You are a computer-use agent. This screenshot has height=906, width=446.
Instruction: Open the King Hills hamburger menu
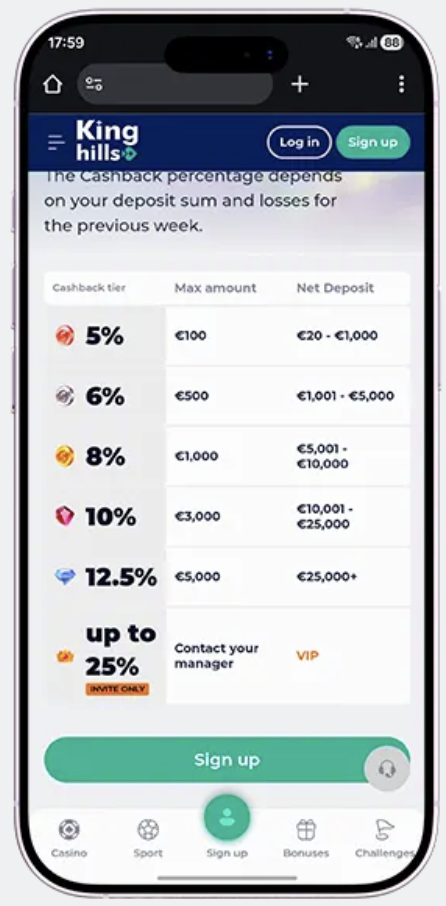[x=56, y=142]
